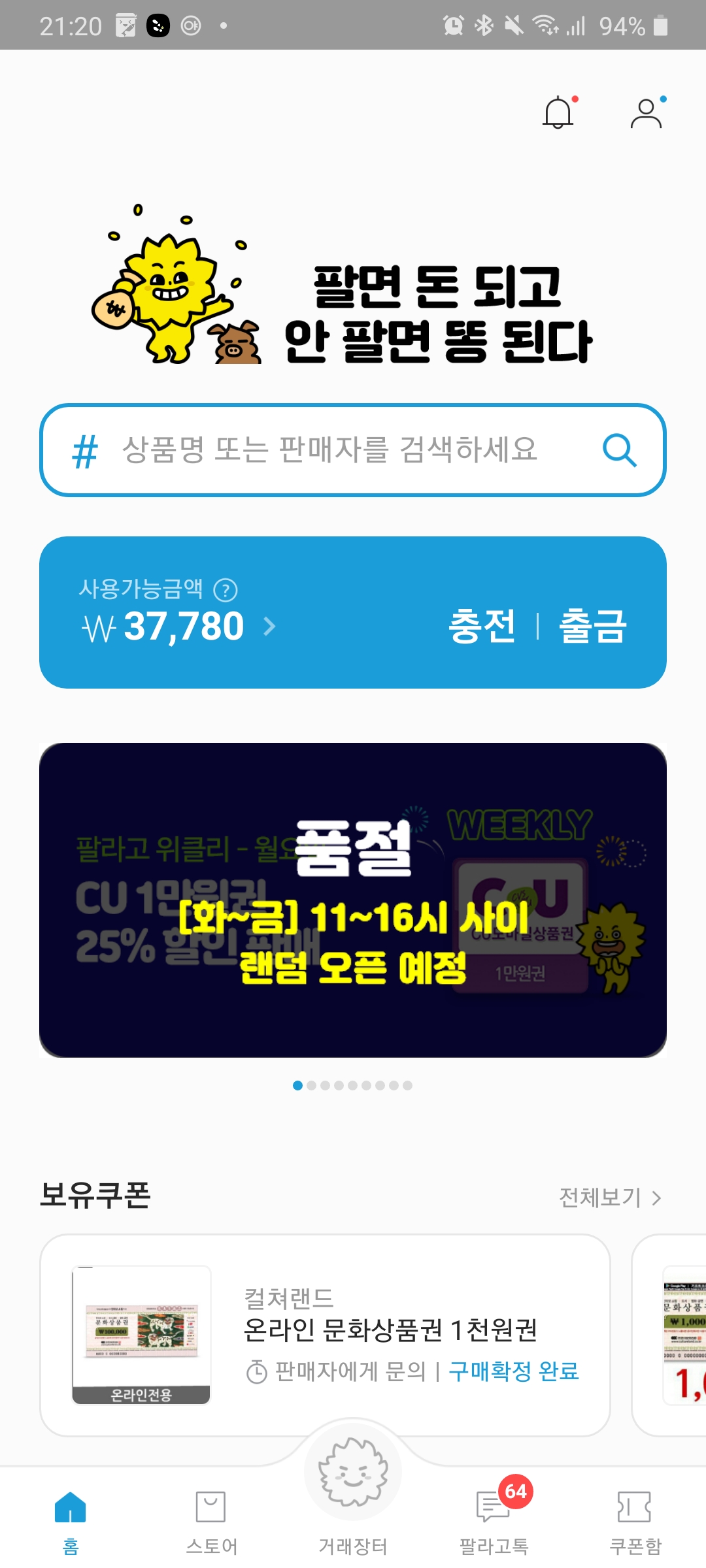Viewport: 706px width, 1568px height.
Task: Open the profile icon
Action: [x=647, y=113]
